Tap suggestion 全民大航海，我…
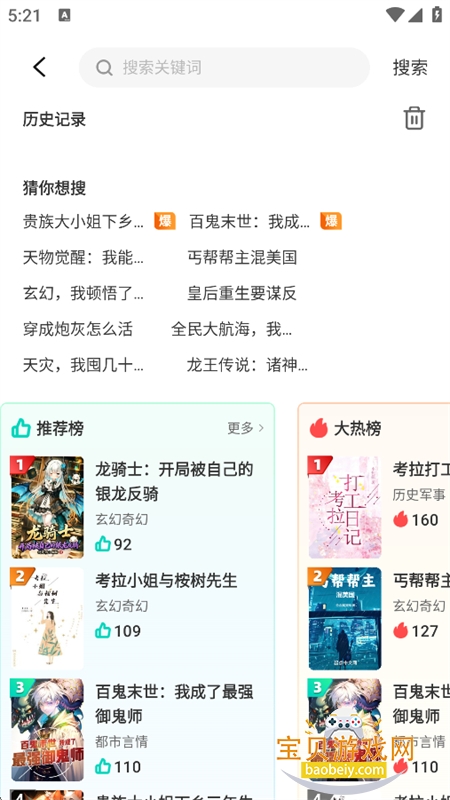450x800 pixels. point(232,329)
